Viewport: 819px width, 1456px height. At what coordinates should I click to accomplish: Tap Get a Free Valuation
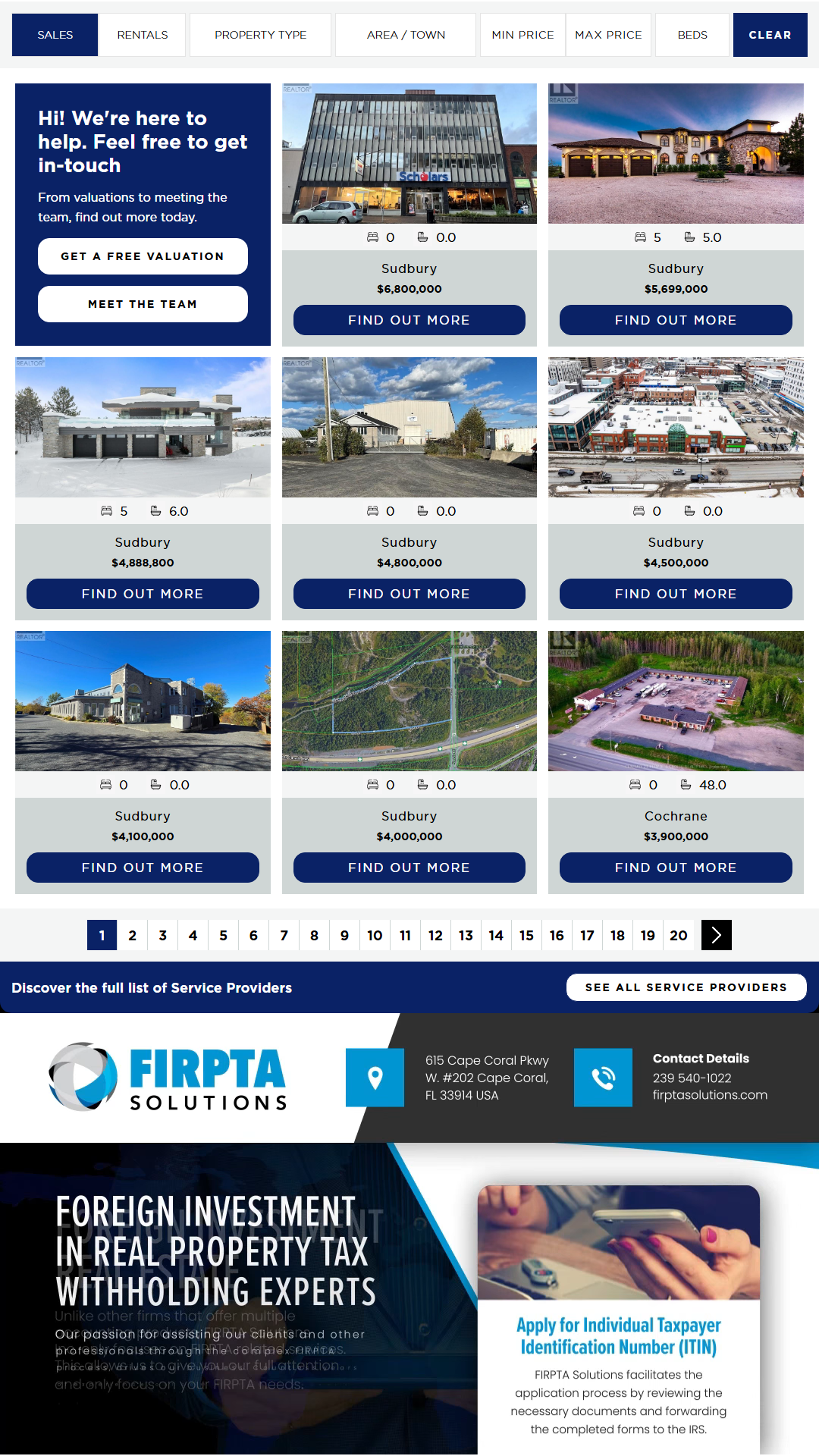[x=143, y=256]
